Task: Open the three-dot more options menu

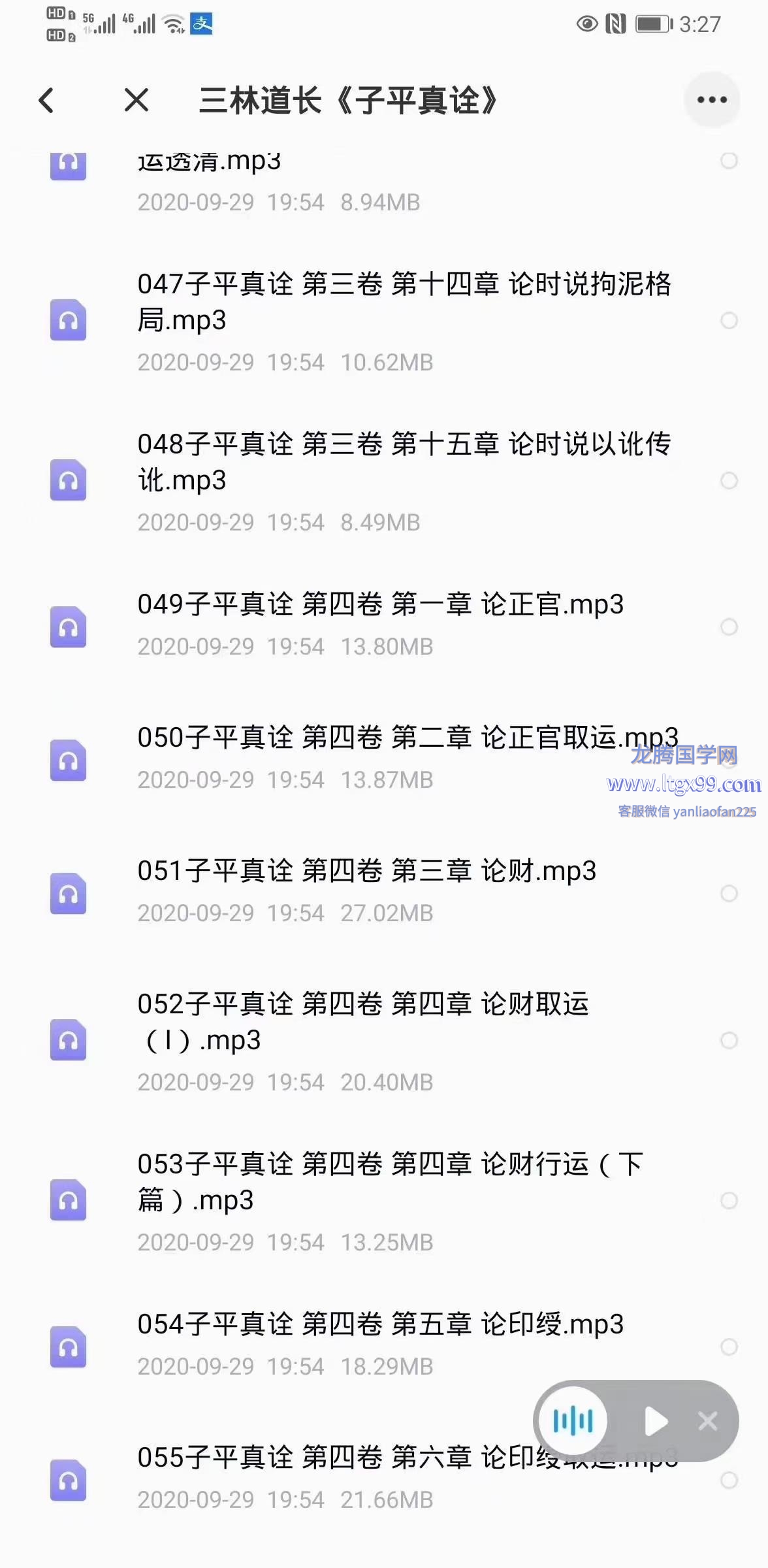Action: [712, 100]
